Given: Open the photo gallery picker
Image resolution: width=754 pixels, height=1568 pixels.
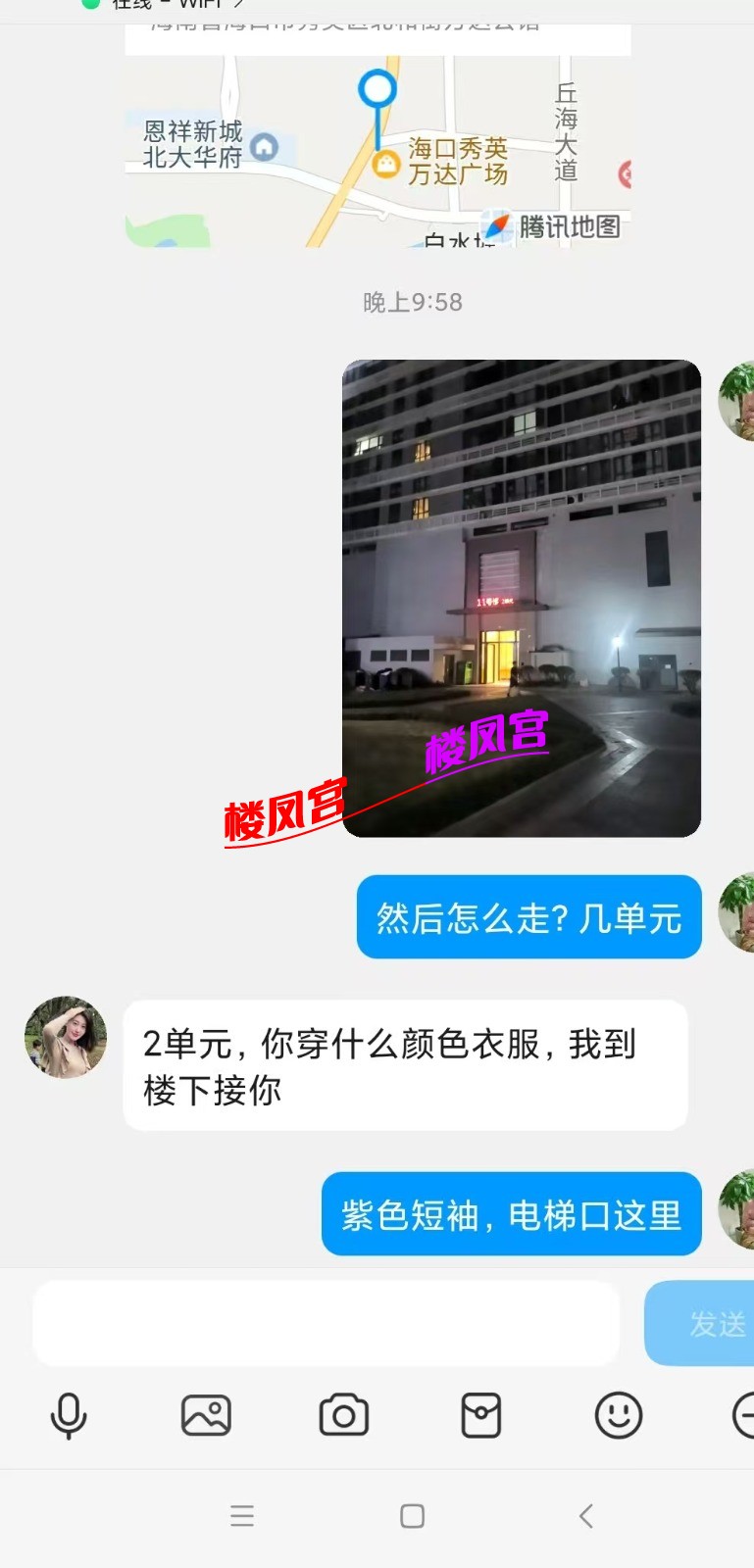Looking at the screenshot, I should click(x=206, y=1416).
